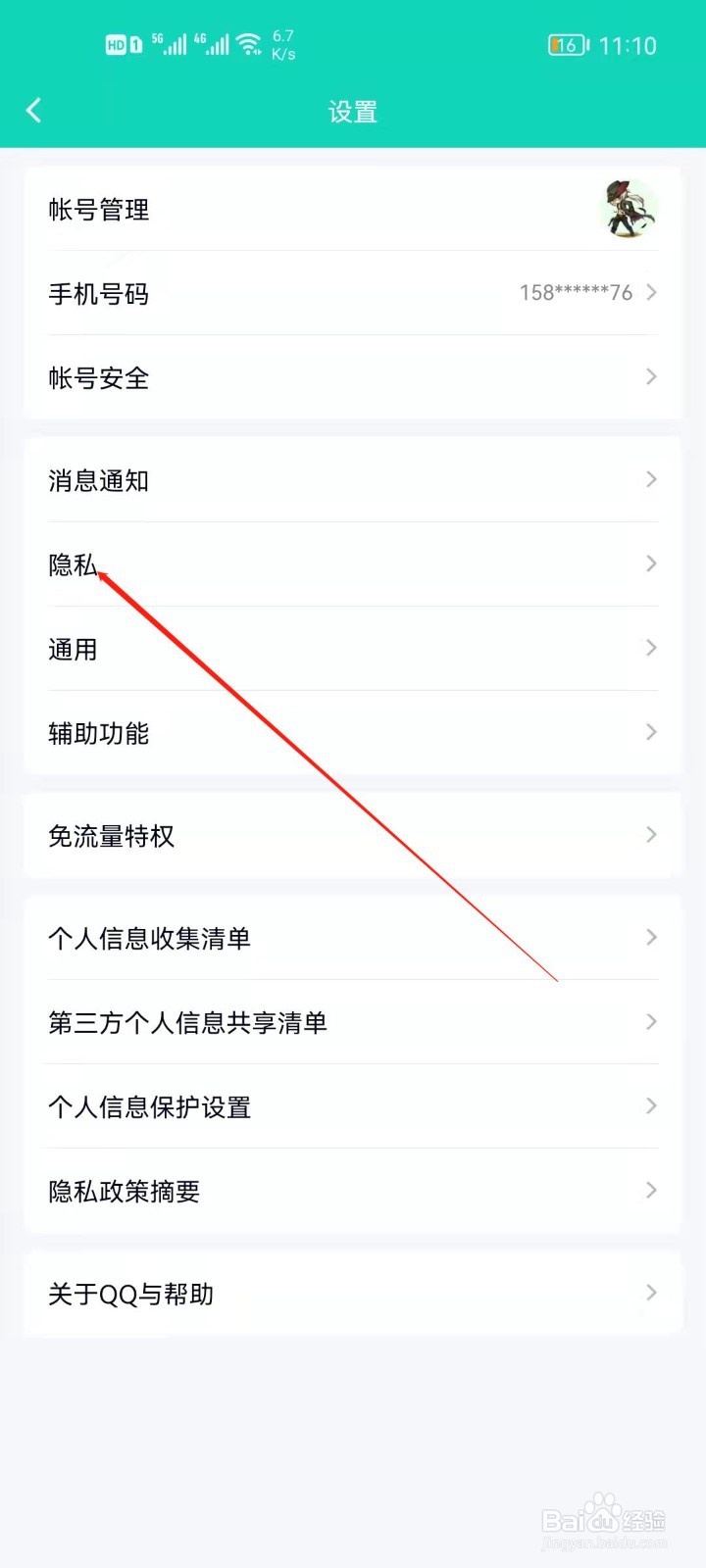Open 隐私政策摘要 privacy policy summary
The width and height of the screenshot is (706, 1568).
pos(353,1191)
